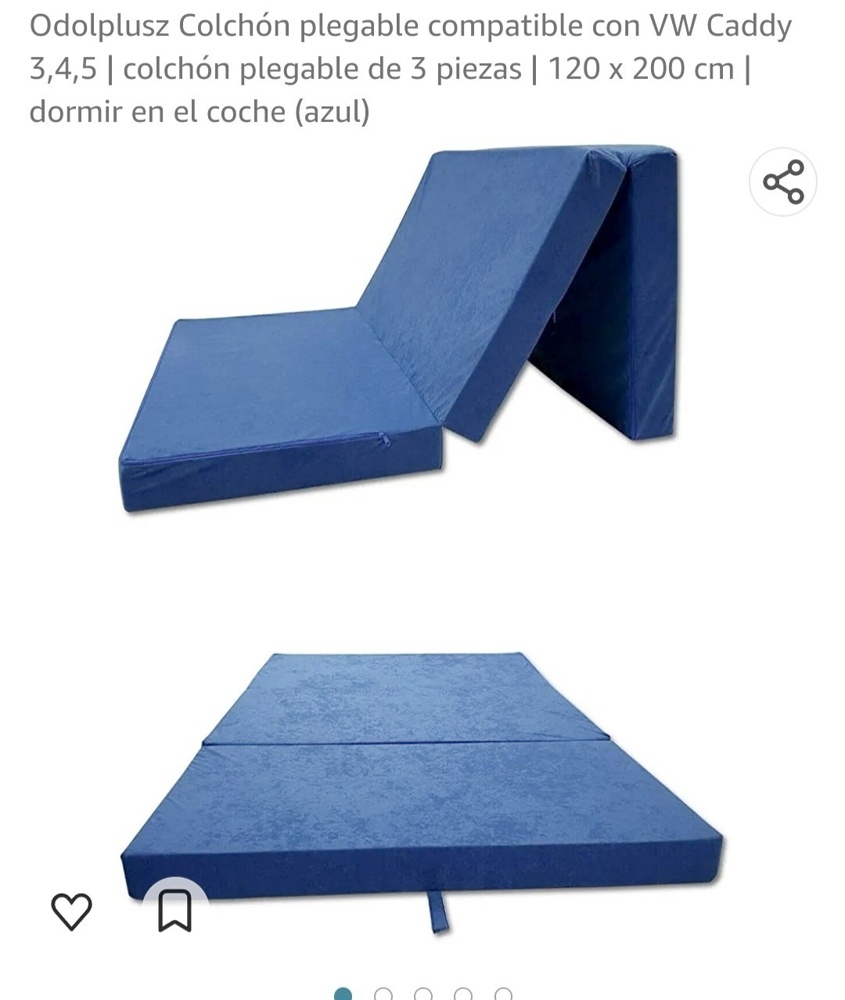Share this folding mattress listing

tap(783, 182)
